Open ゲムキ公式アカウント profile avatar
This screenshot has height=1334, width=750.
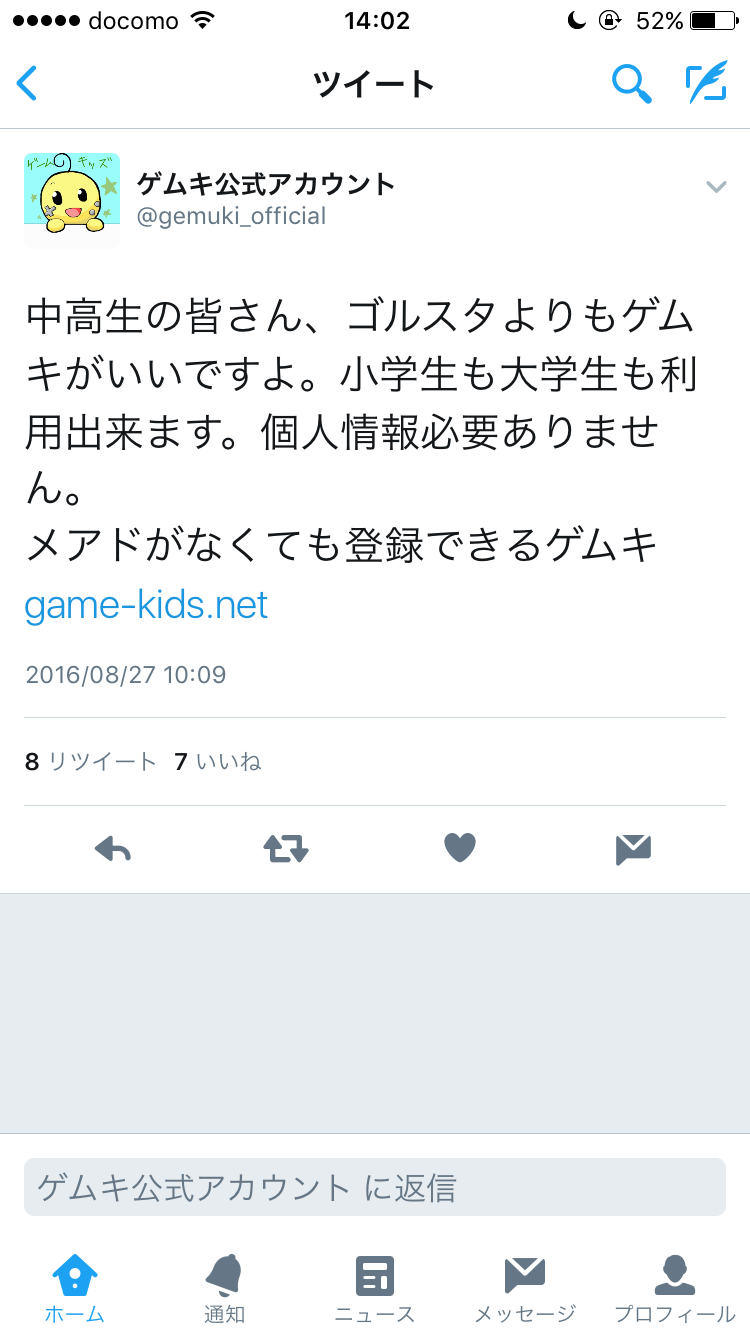[x=72, y=200]
